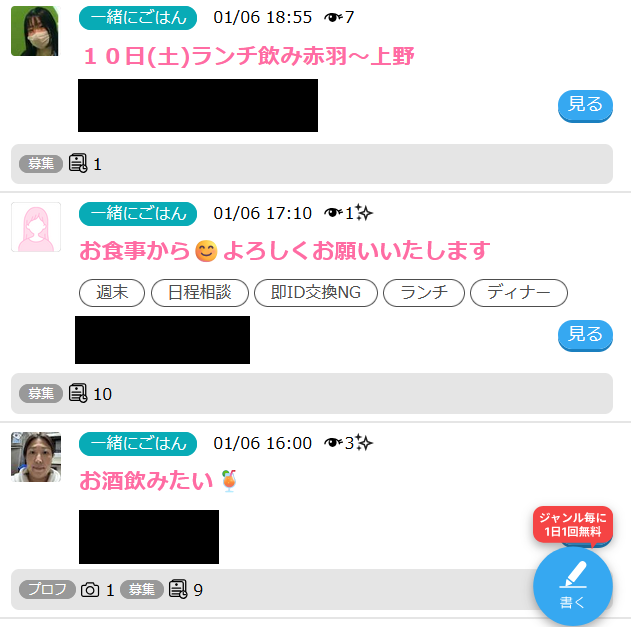Screen dimensions: 631x627
Task: Open post titled お食事からよろしくお願いいたします
Action: pyautogui.click(x=285, y=250)
